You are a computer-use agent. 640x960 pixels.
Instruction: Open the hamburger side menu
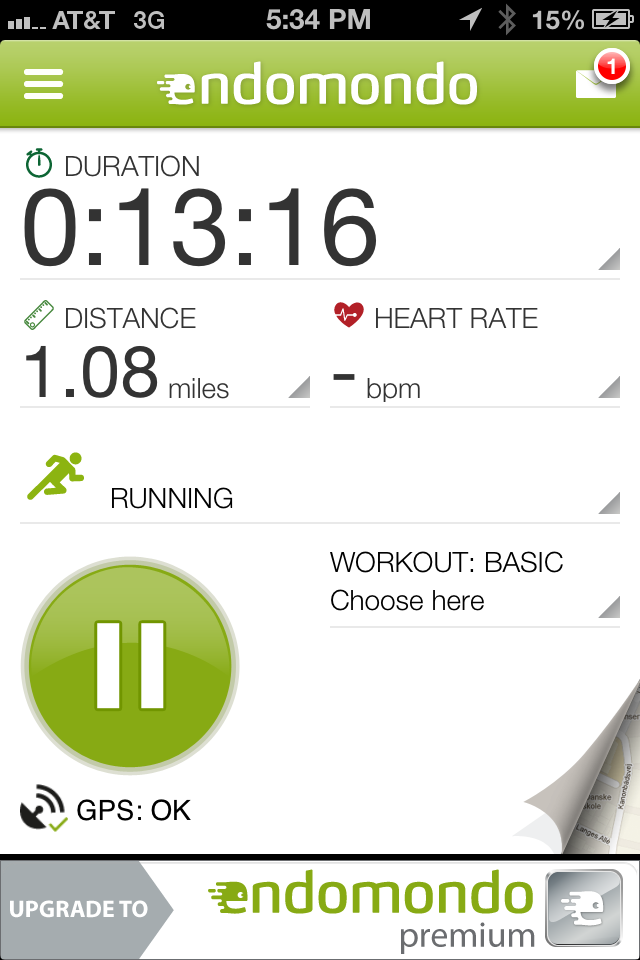coord(44,84)
